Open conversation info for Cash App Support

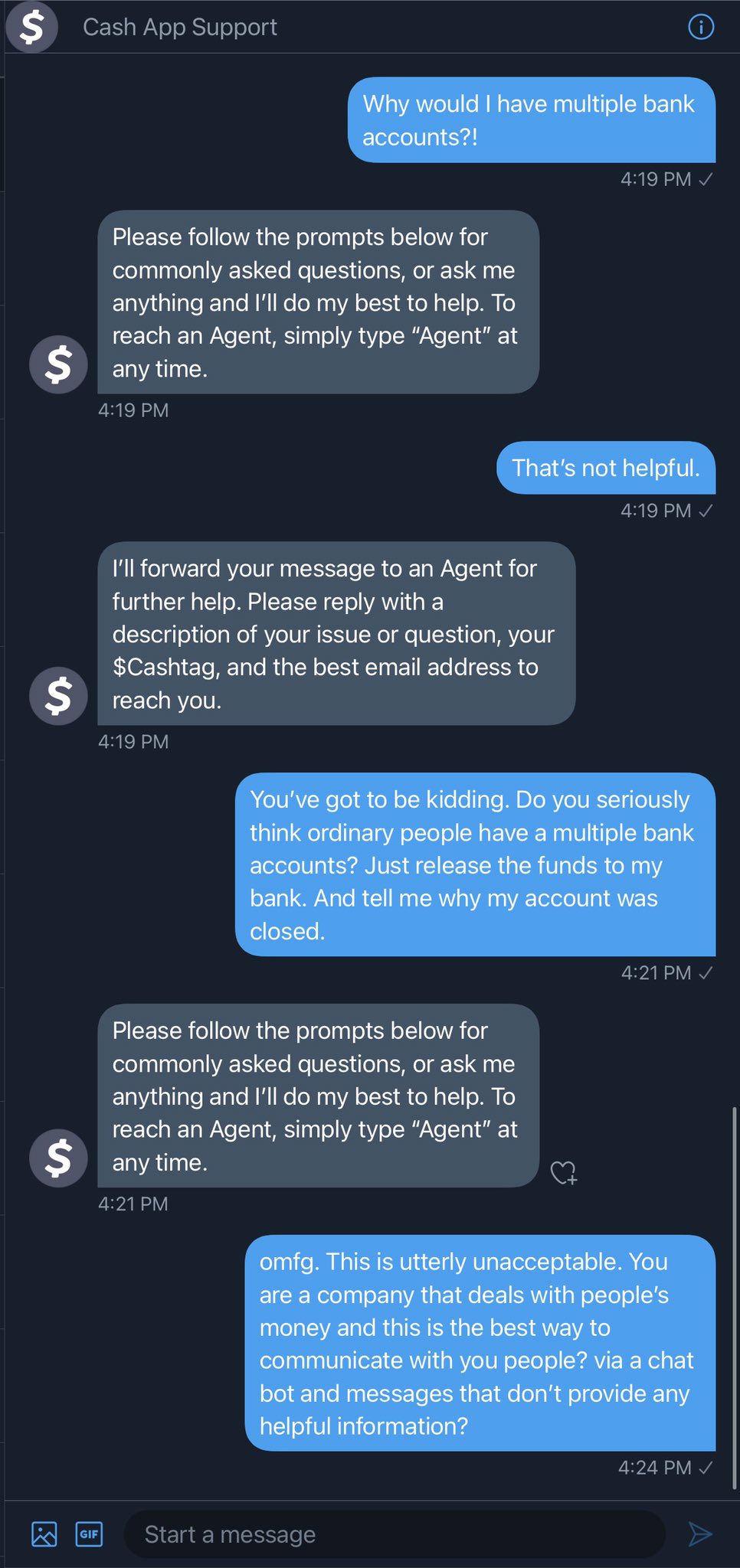coord(700,28)
